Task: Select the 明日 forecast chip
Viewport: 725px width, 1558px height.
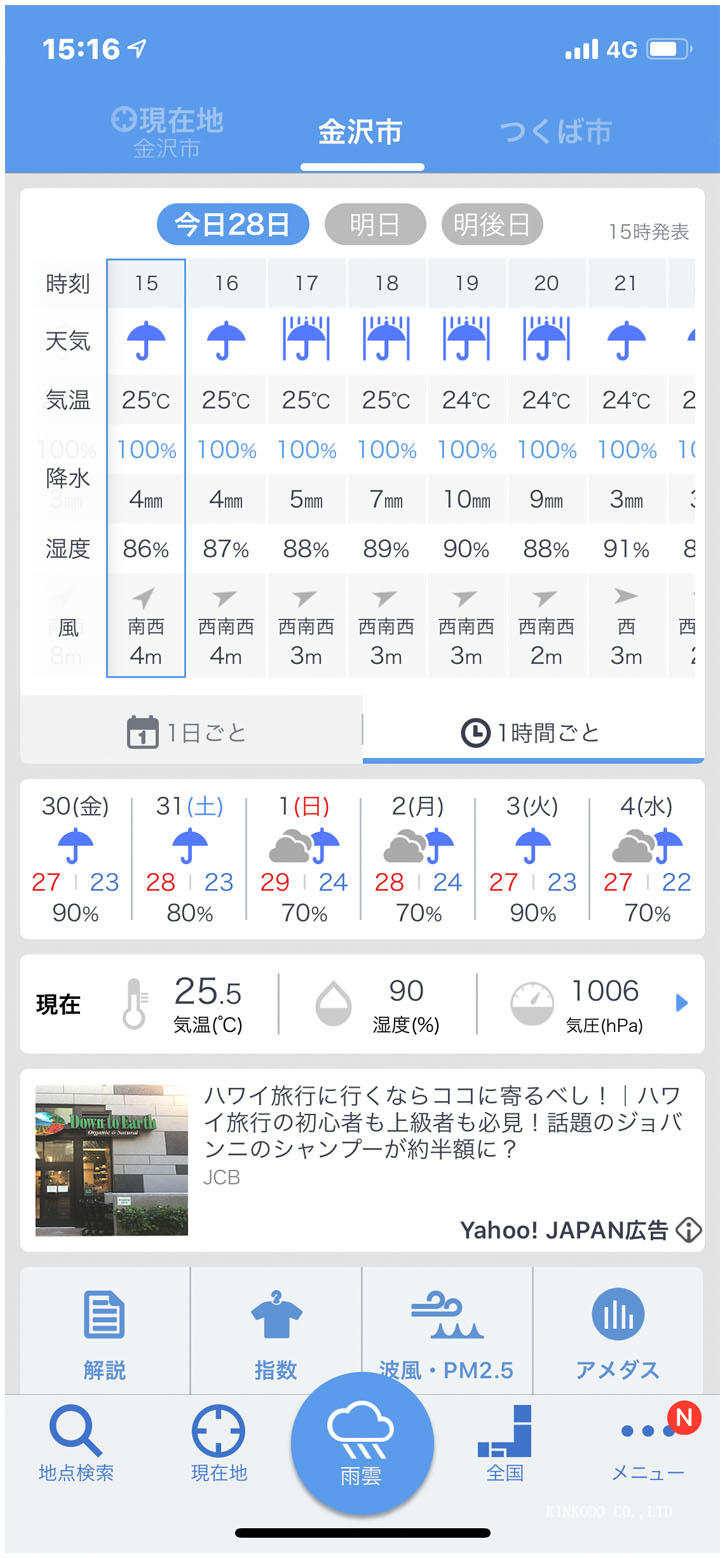Action: pos(375,225)
